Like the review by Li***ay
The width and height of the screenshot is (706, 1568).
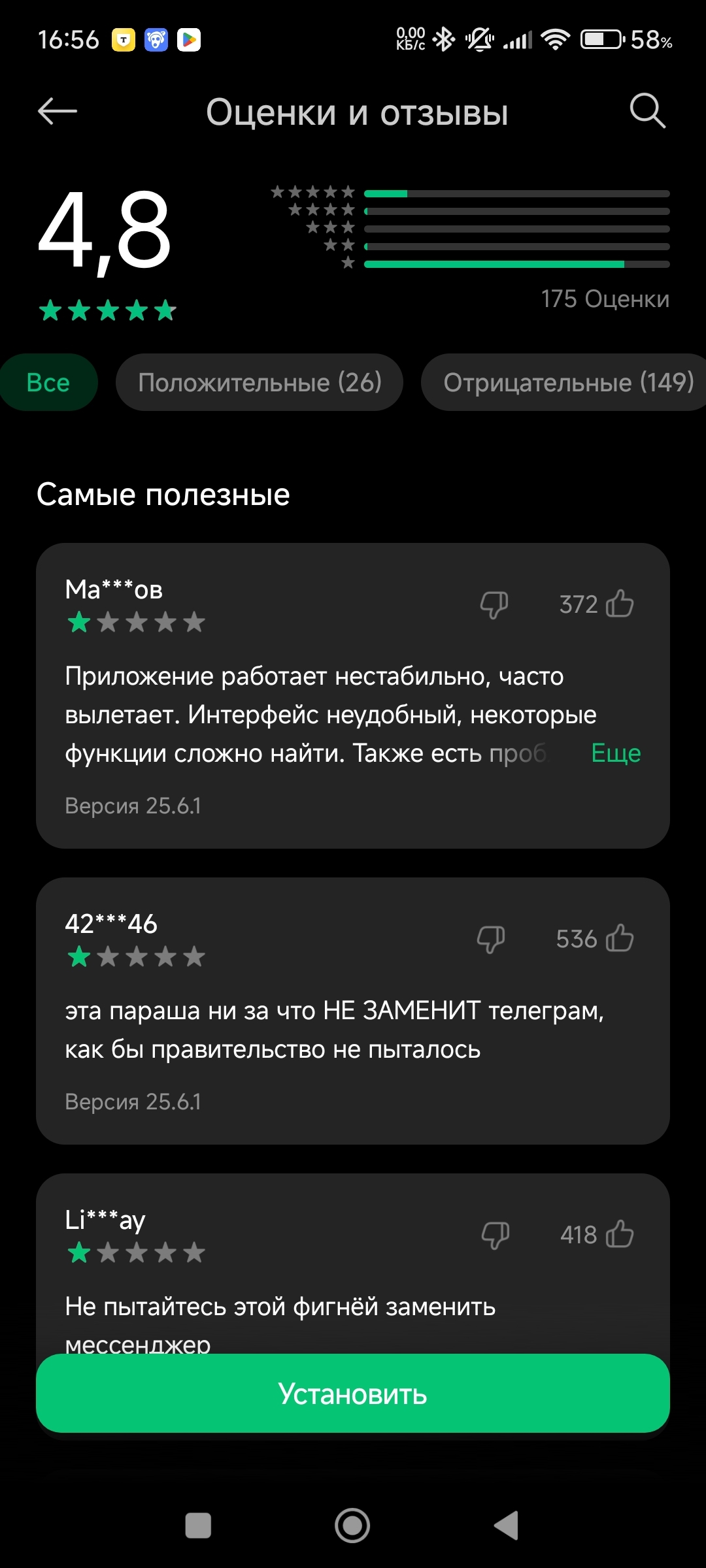(x=619, y=1234)
